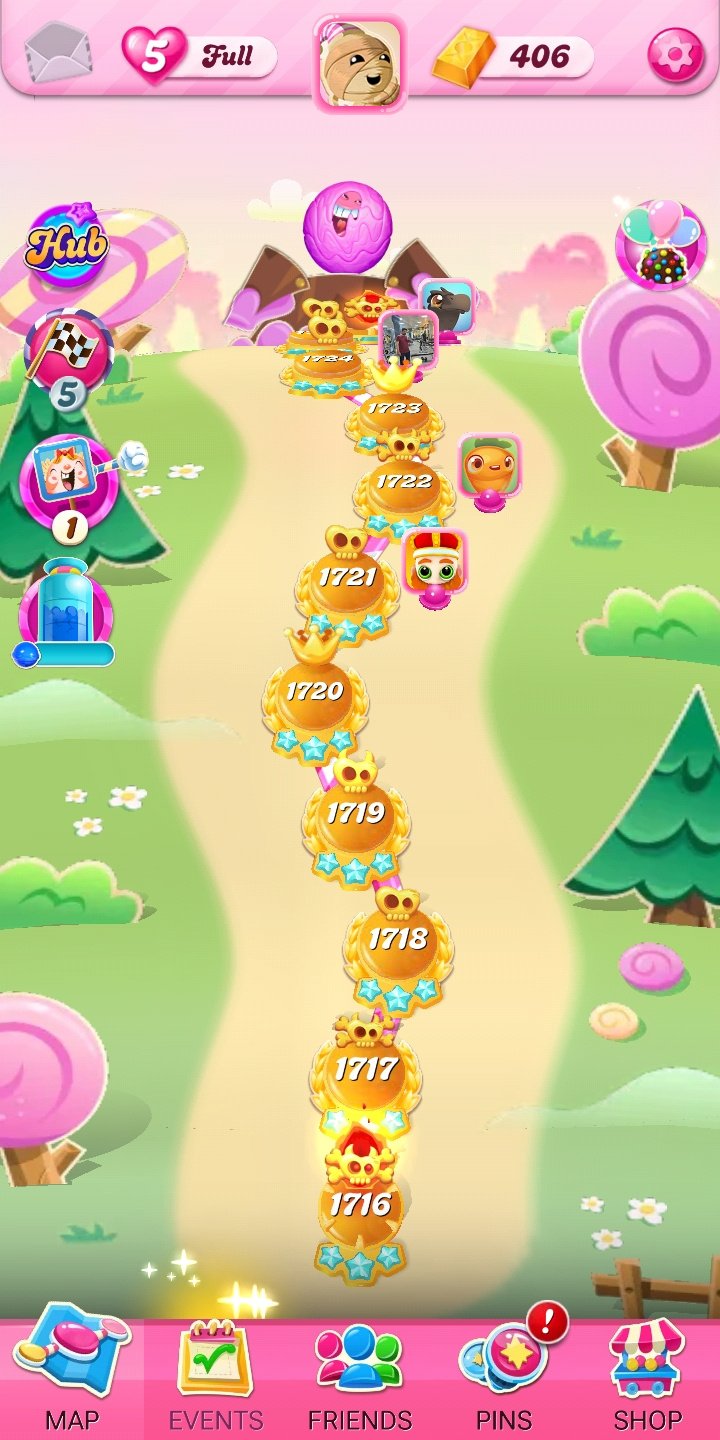Open the mail inbox envelope
Screen dimensions: 720x1440
point(58,52)
